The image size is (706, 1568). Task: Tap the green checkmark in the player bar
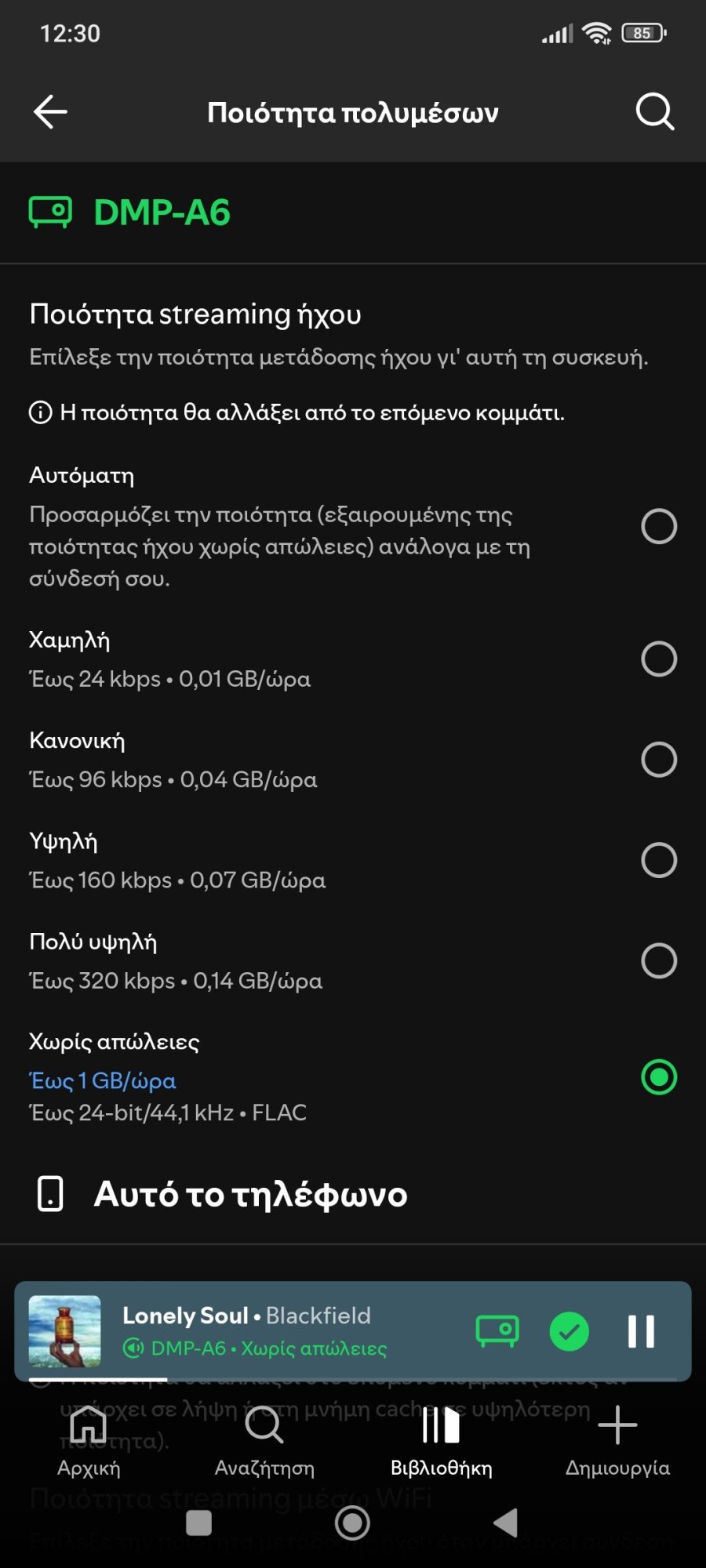coord(569,1330)
